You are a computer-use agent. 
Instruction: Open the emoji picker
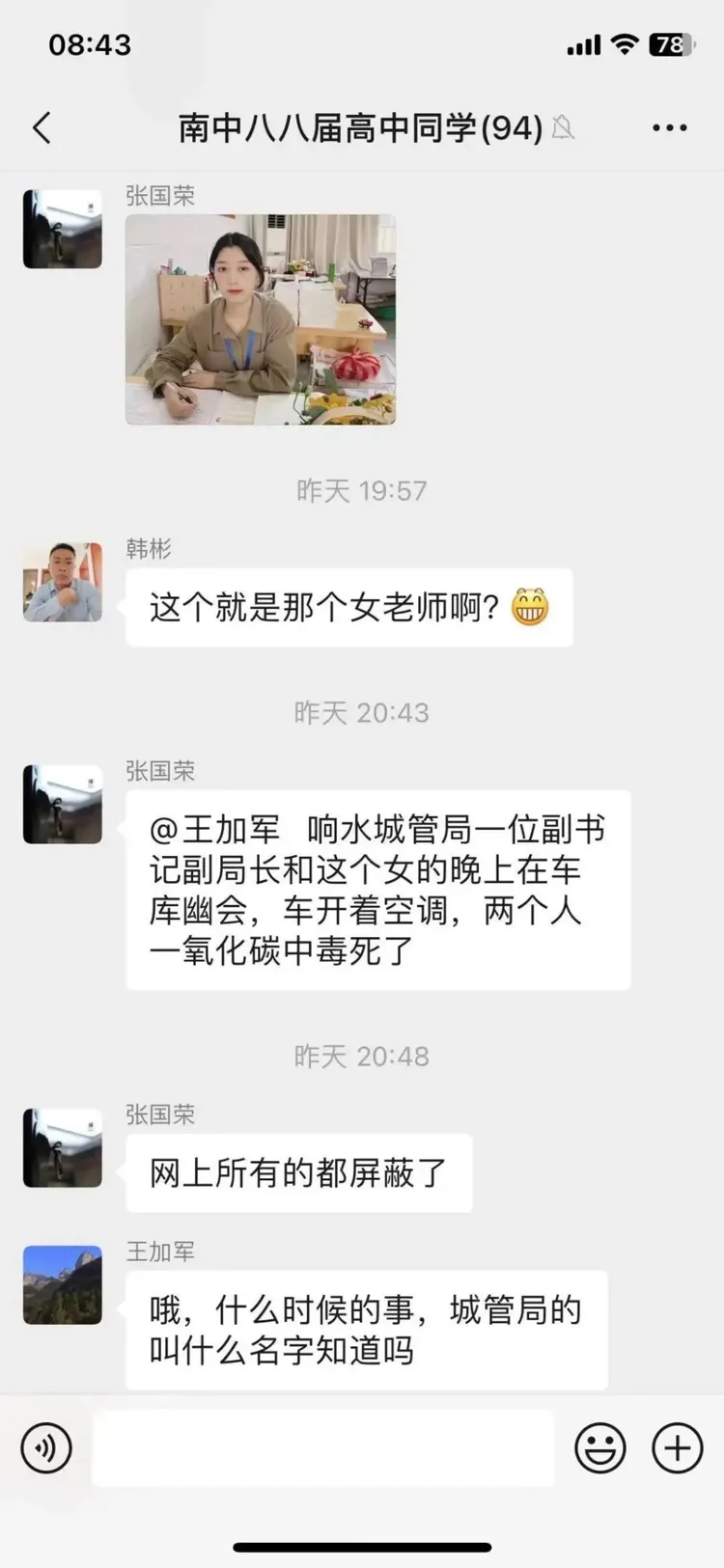[x=599, y=1448]
